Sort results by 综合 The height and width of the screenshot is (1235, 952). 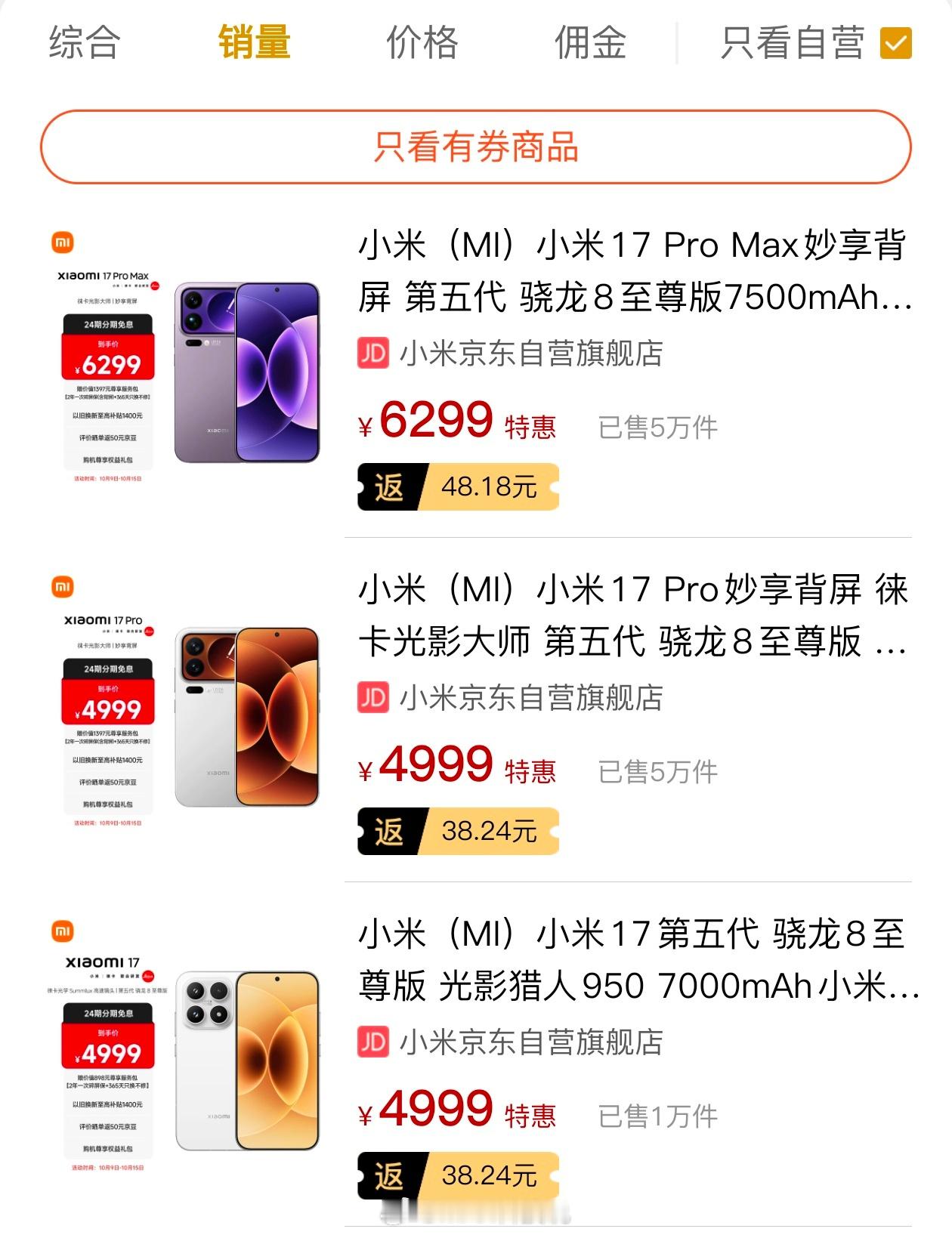[85, 42]
